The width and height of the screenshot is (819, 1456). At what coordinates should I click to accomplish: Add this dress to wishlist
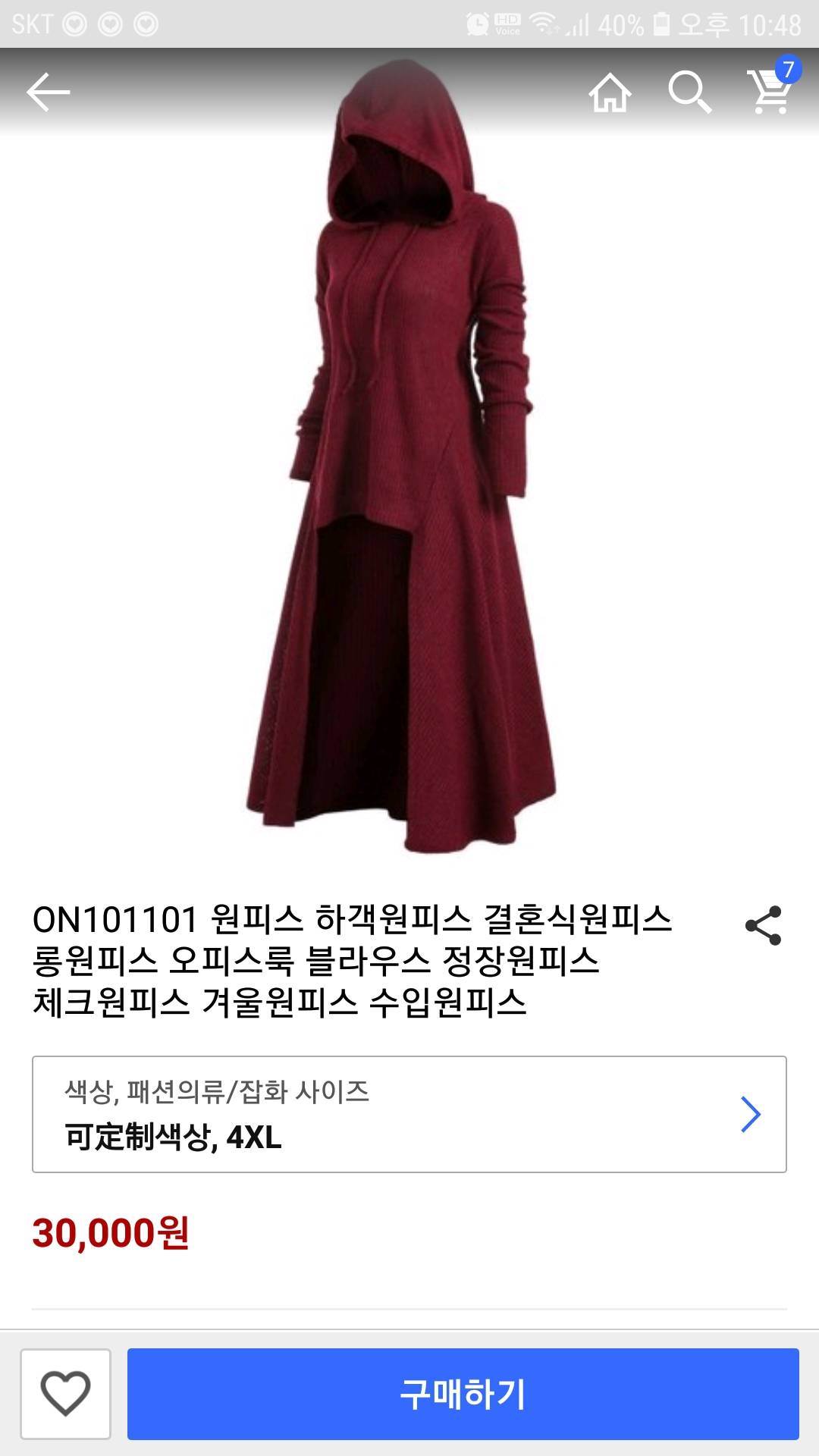pyautogui.click(x=66, y=1394)
